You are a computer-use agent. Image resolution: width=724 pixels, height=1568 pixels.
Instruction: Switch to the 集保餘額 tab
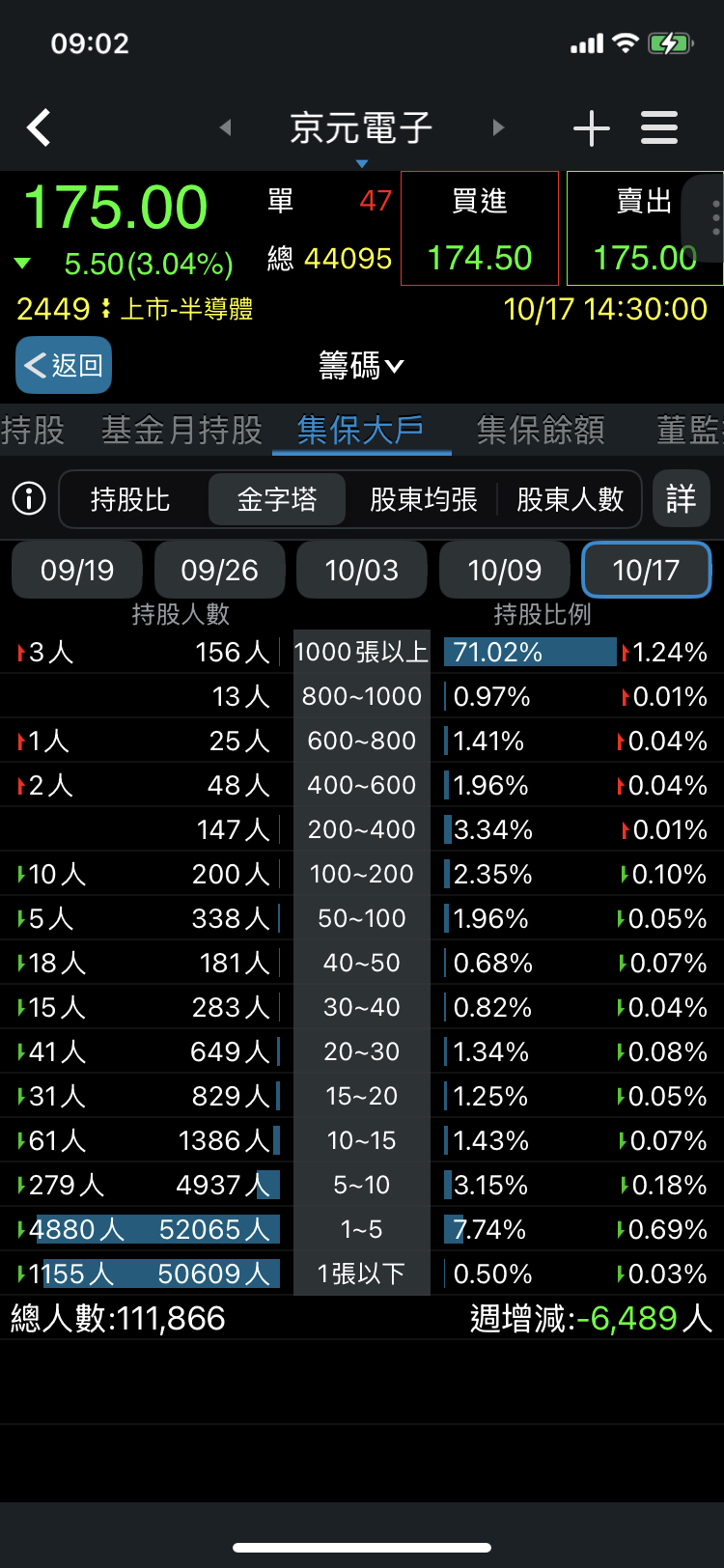tap(541, 430)
